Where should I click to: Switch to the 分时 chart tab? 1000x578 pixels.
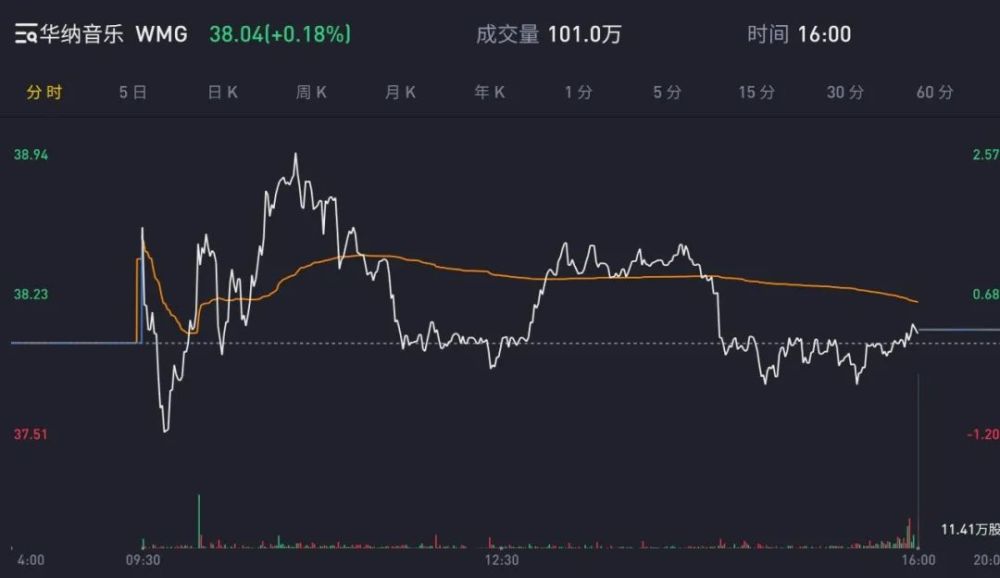(44, 92)
